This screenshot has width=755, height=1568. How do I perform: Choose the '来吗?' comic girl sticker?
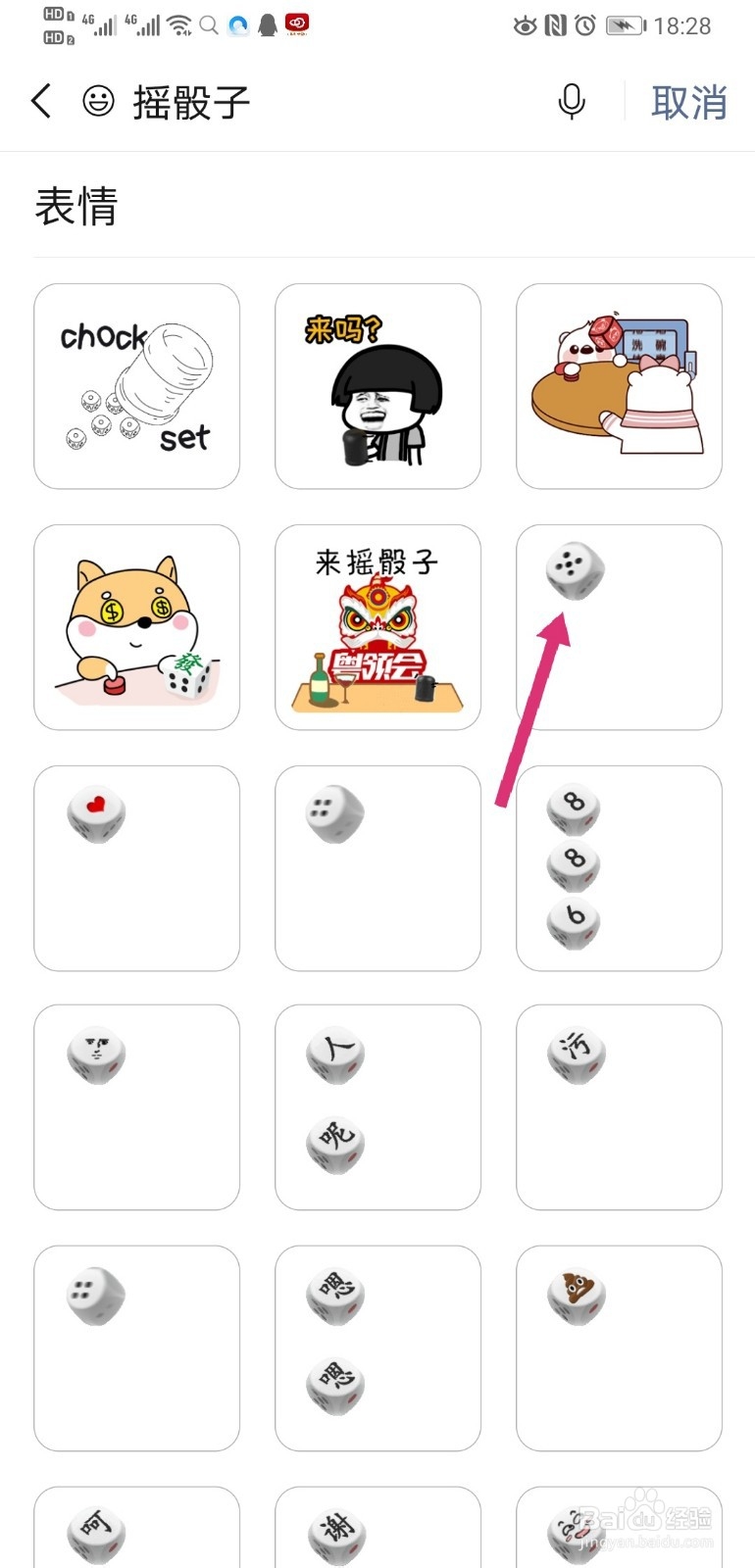pos(377,385)
